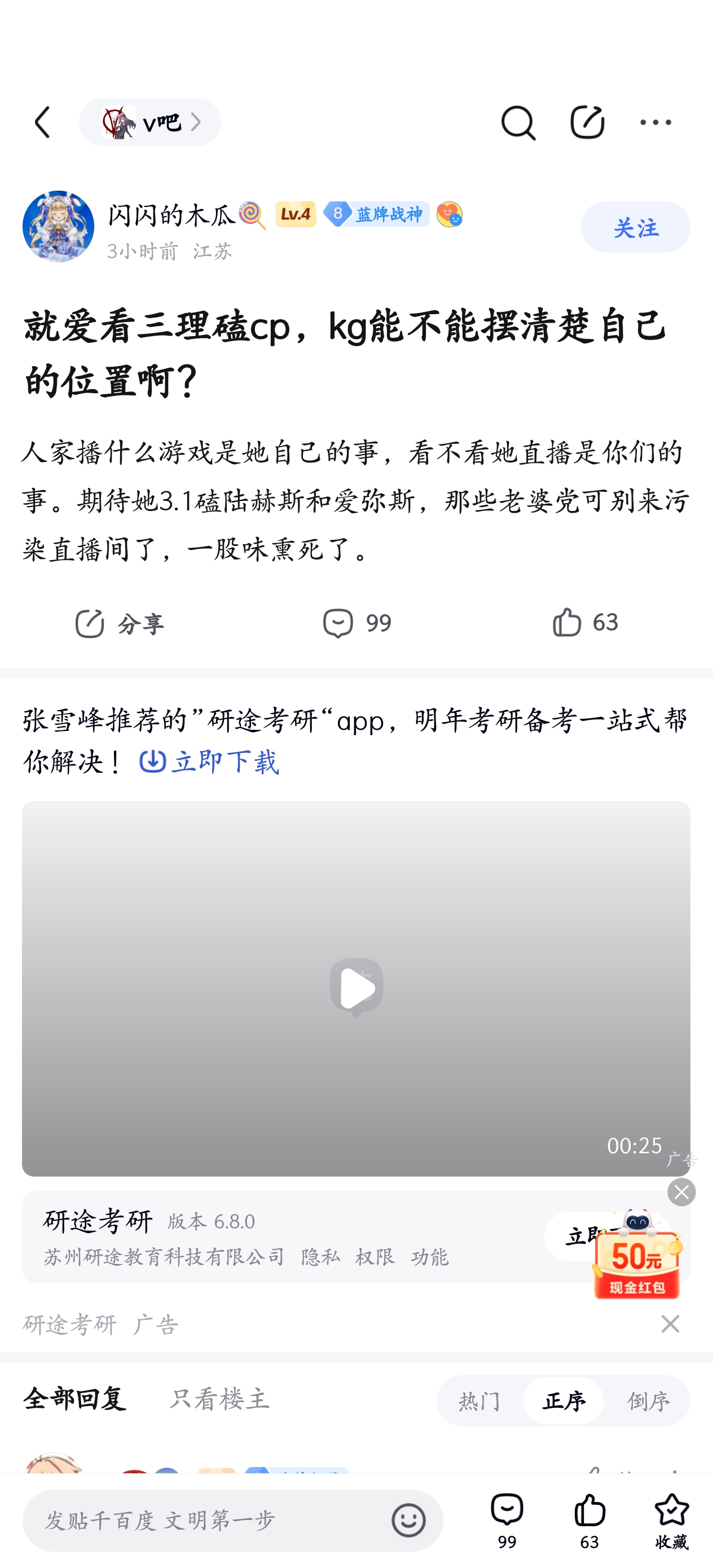The height and width of the screenshot is (1568, 713).
Task: Open 闪闪的木瓜's profile avatar
Action: point(59,226)
